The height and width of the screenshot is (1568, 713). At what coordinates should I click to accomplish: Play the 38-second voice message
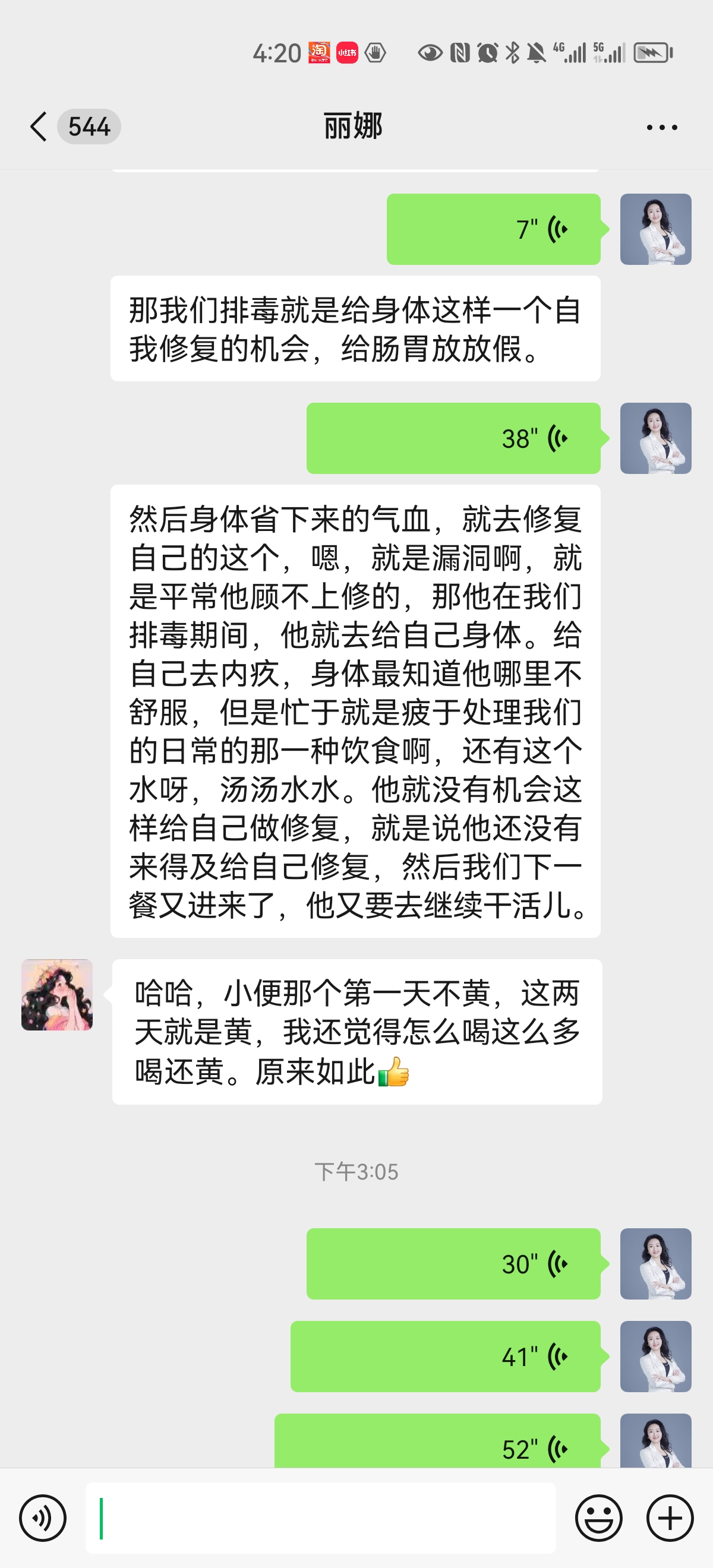click(x=453, y=438)
